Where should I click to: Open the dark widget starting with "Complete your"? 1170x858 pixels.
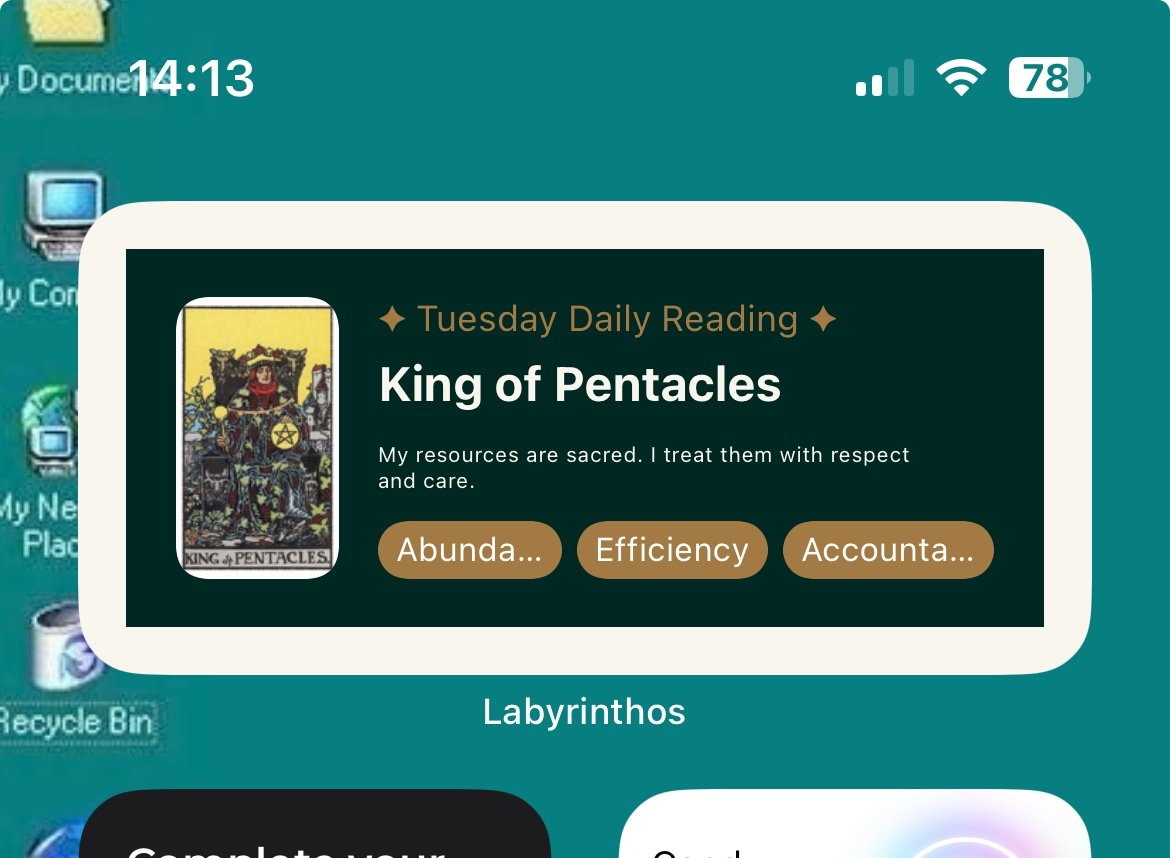(315, 828)
